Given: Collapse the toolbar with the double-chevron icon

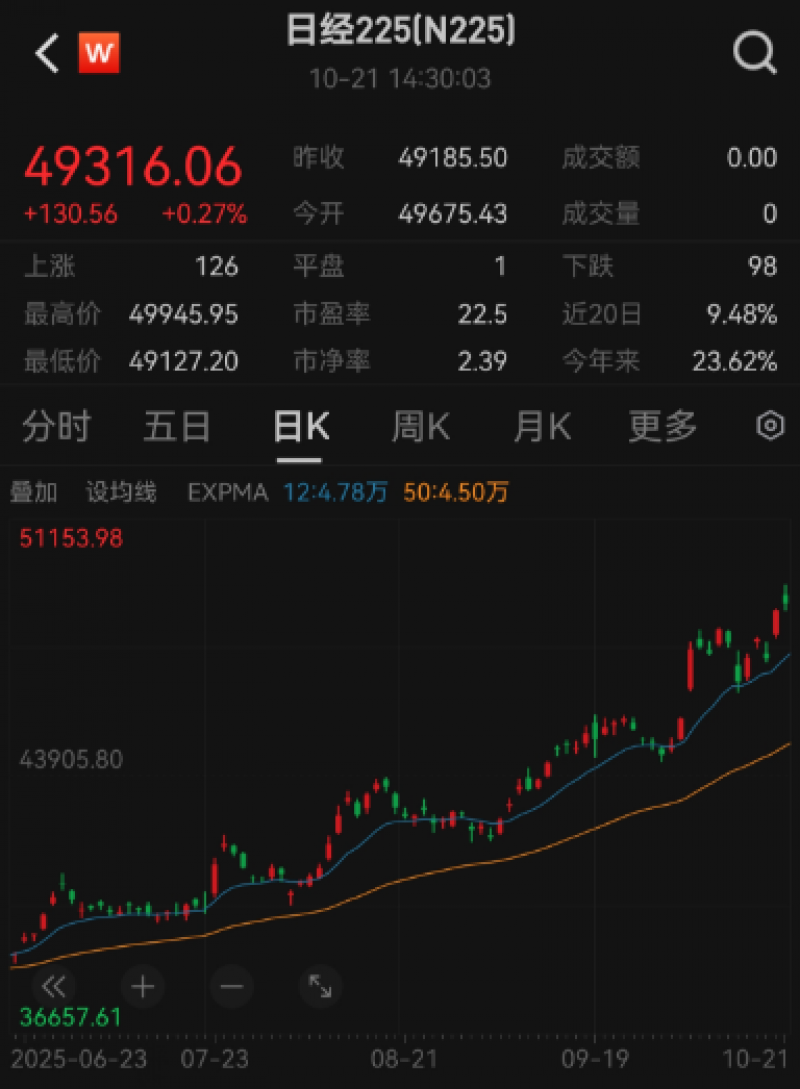Looking at the screenshot, I should 53,986.
